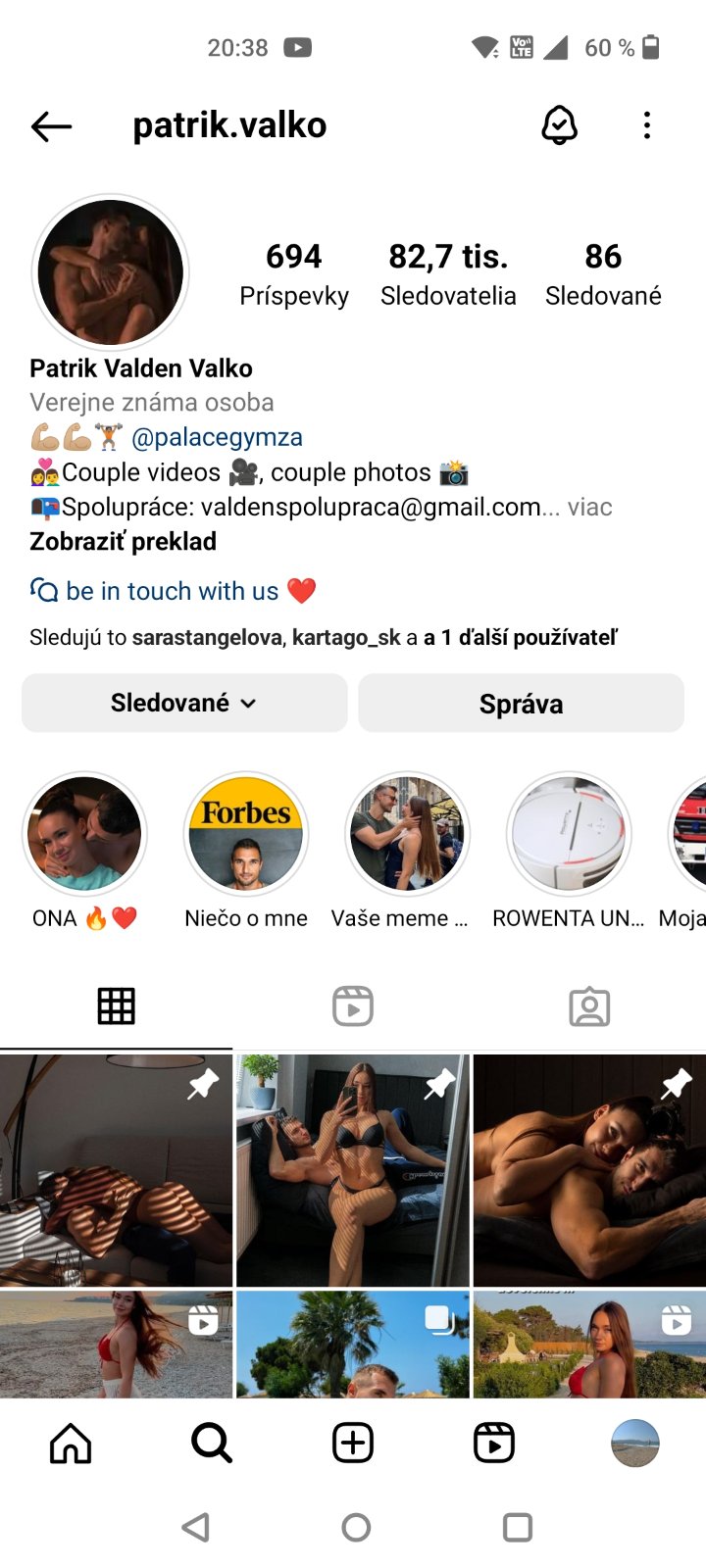
Task: Open the notification bell settings
Action: click(x=559, y=125)
